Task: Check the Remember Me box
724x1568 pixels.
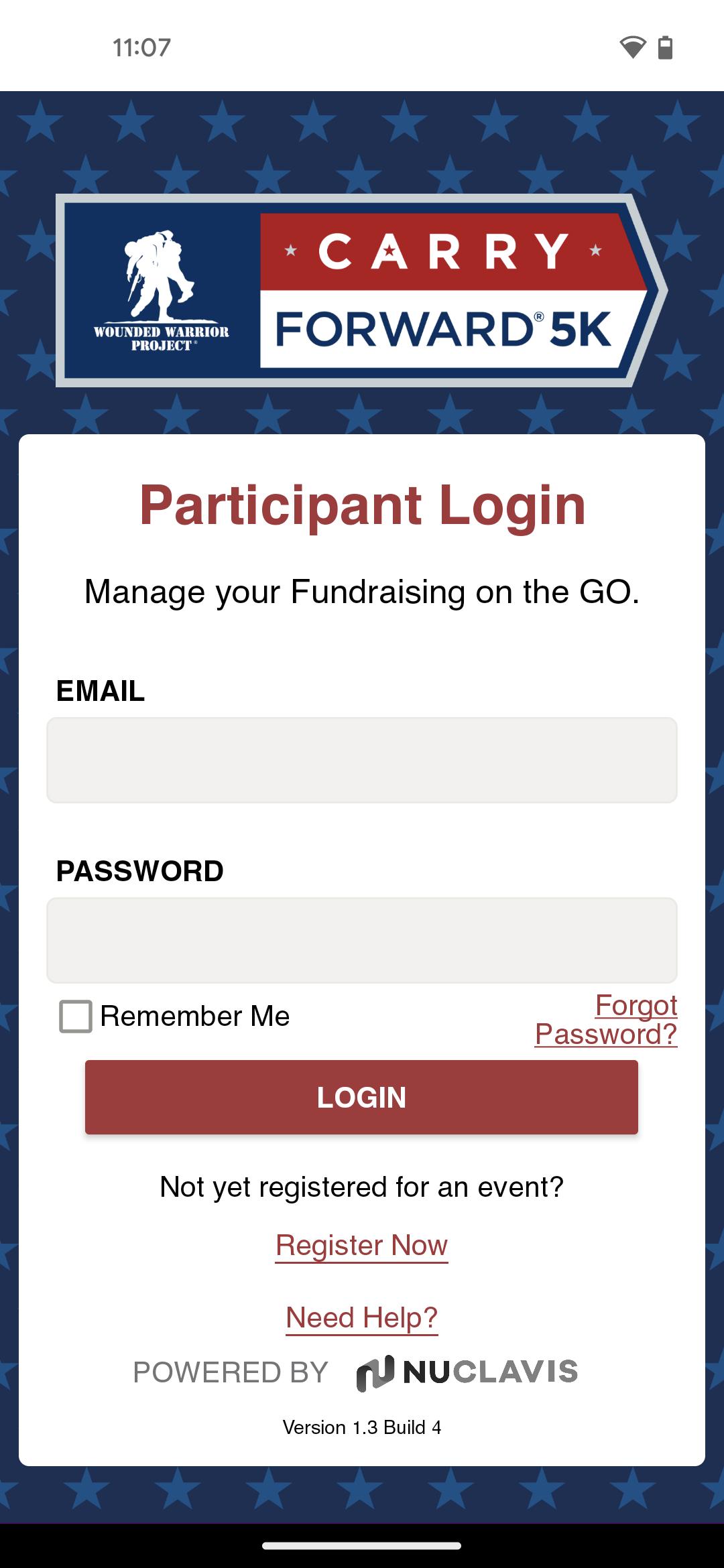Action: tap(76, 1017)
